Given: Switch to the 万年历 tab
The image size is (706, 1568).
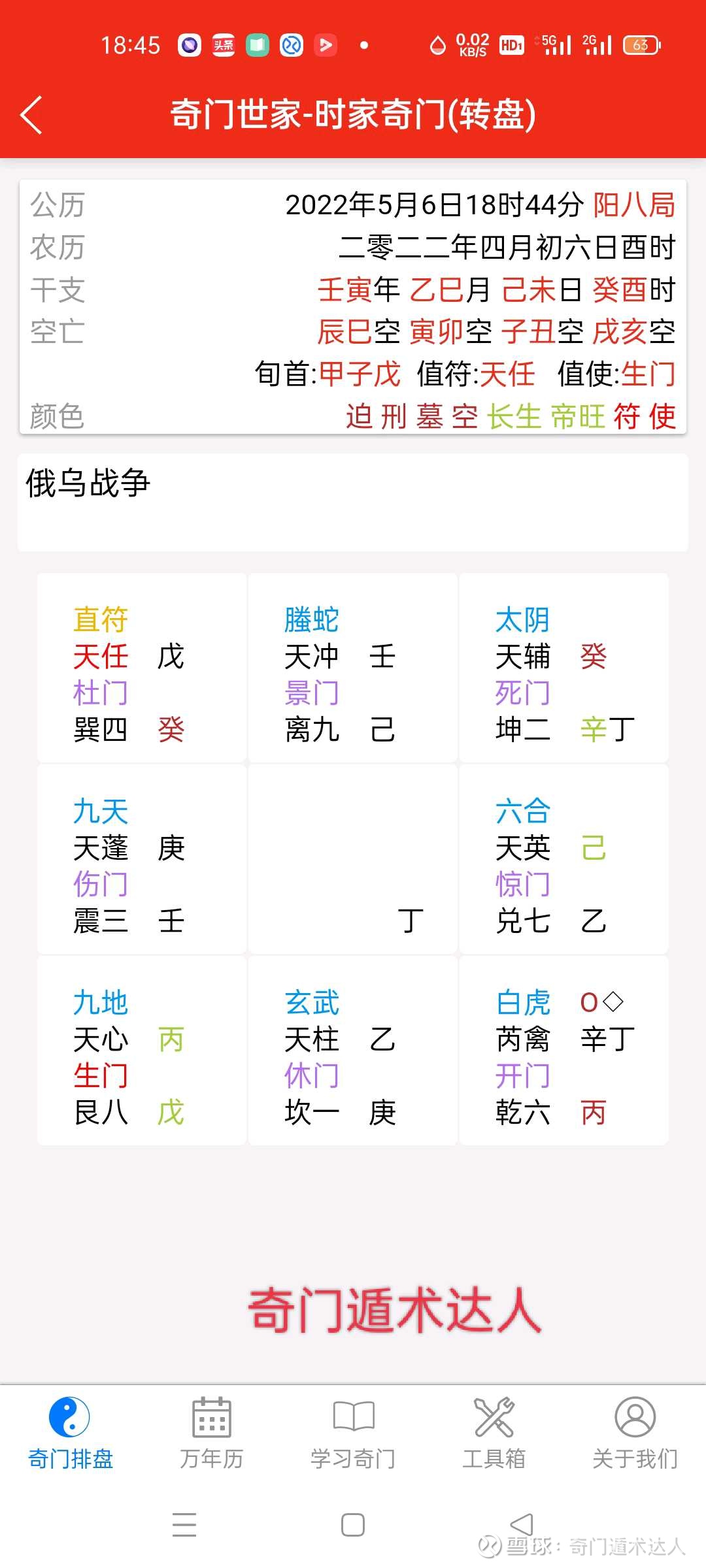Looking at the screenshot, I should pos(210,1437).
